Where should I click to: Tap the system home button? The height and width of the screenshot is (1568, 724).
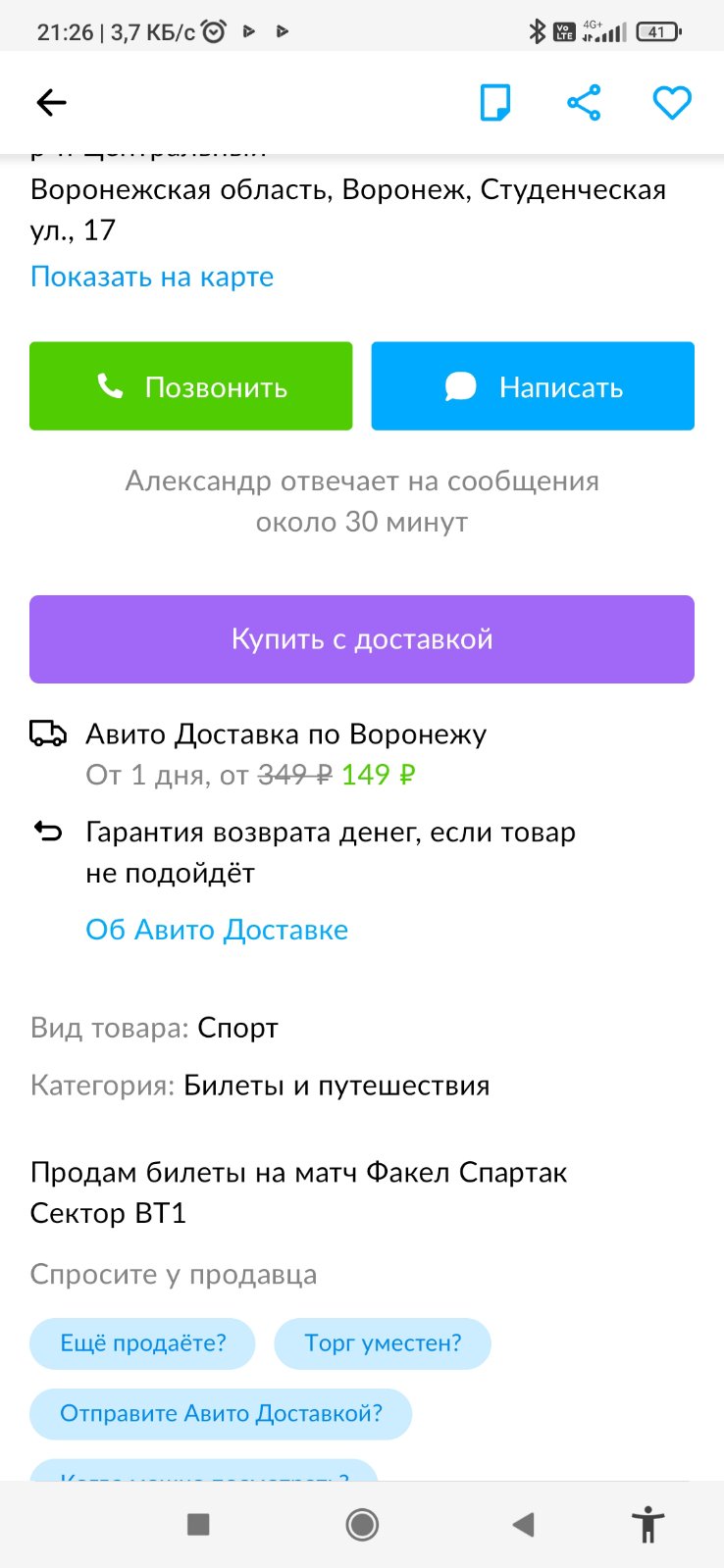(362, 1524)
